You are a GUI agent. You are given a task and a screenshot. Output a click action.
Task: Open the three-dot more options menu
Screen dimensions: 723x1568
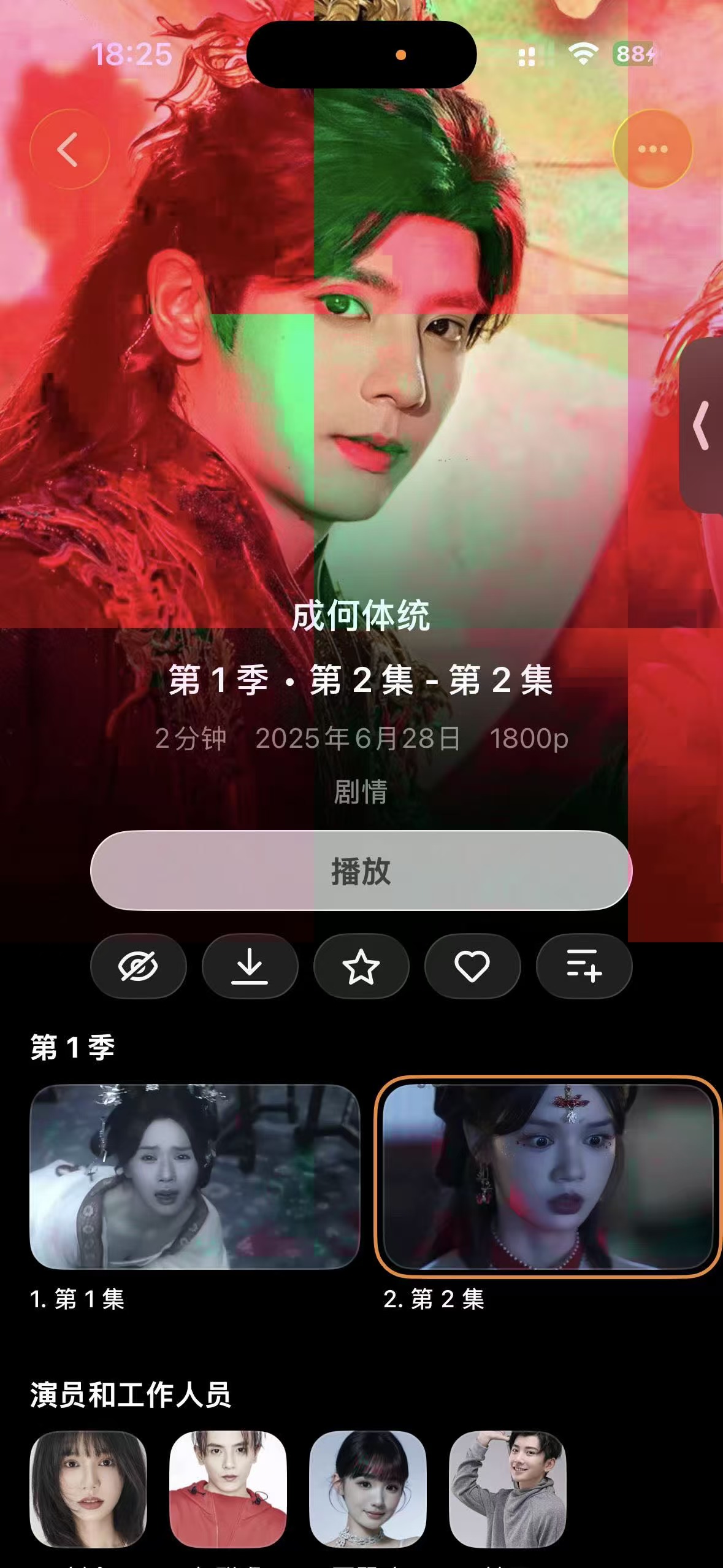pos(652,149)
